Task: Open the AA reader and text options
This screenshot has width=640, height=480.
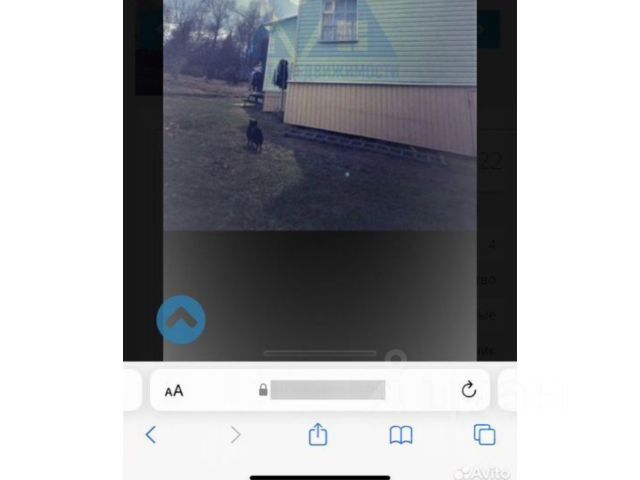Action: [x=174, y=391]
